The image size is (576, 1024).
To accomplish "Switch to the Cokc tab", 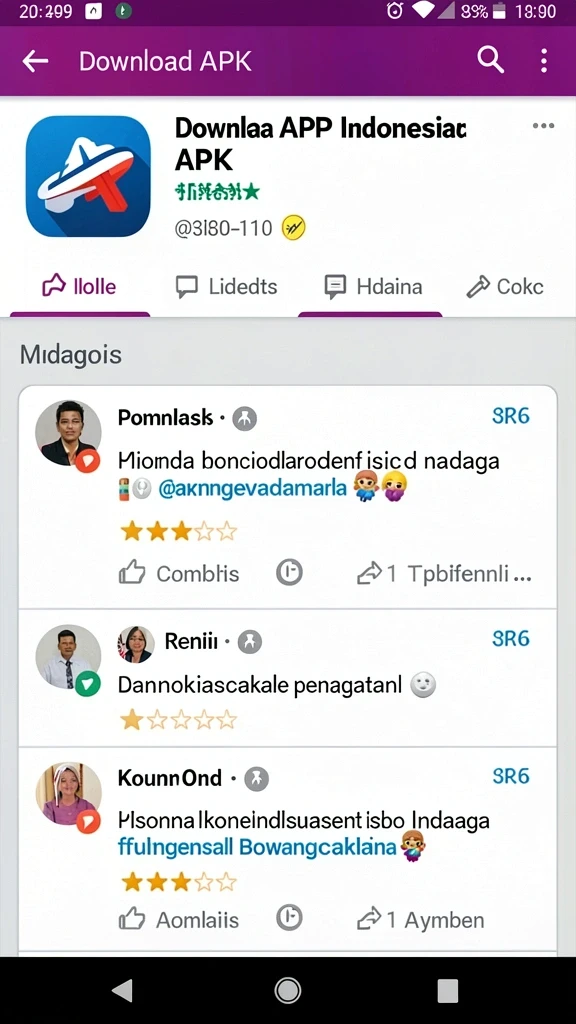I will point(505,287).
